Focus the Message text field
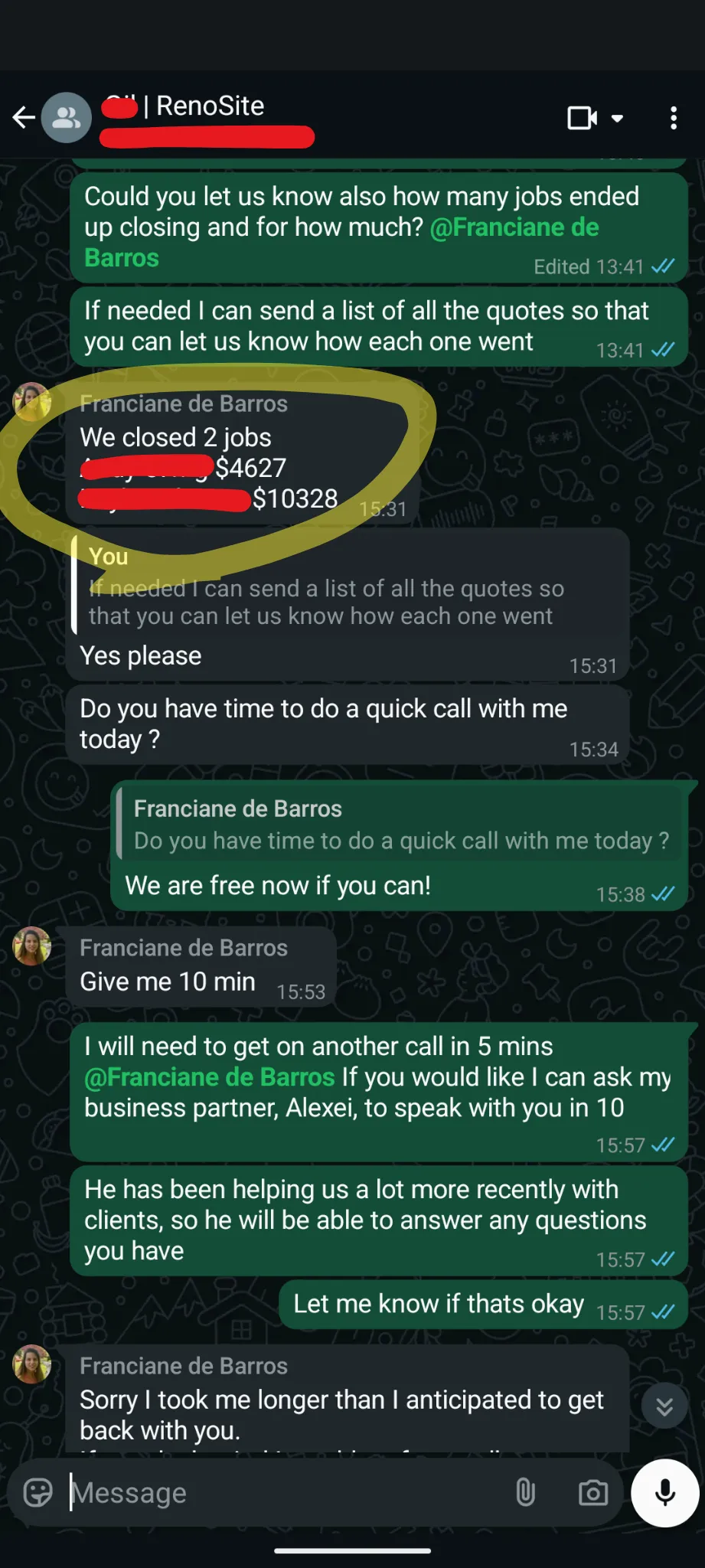The width and height of the screenshot is (705, 1568). point(283,1492)
